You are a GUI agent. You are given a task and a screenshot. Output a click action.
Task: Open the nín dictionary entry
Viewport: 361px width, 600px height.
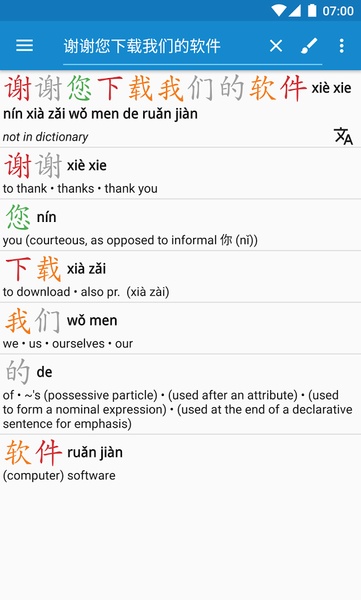pos(180,225)
